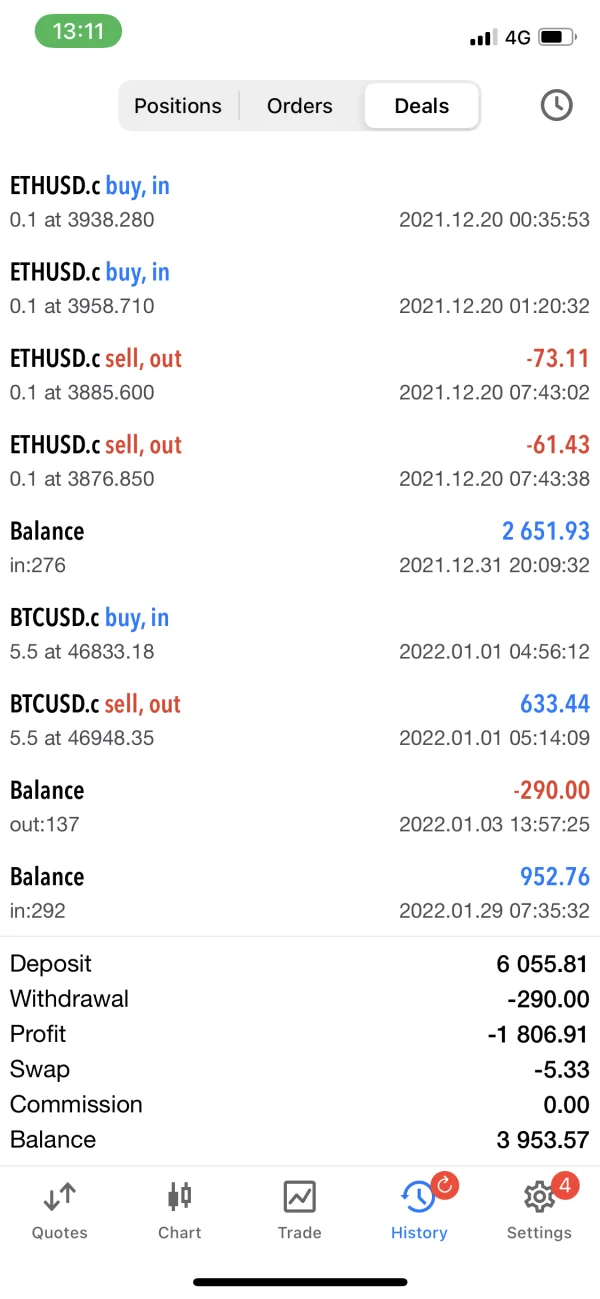
Task: Open the Balance entry of 2 651.93
Action: click(300, 547)
